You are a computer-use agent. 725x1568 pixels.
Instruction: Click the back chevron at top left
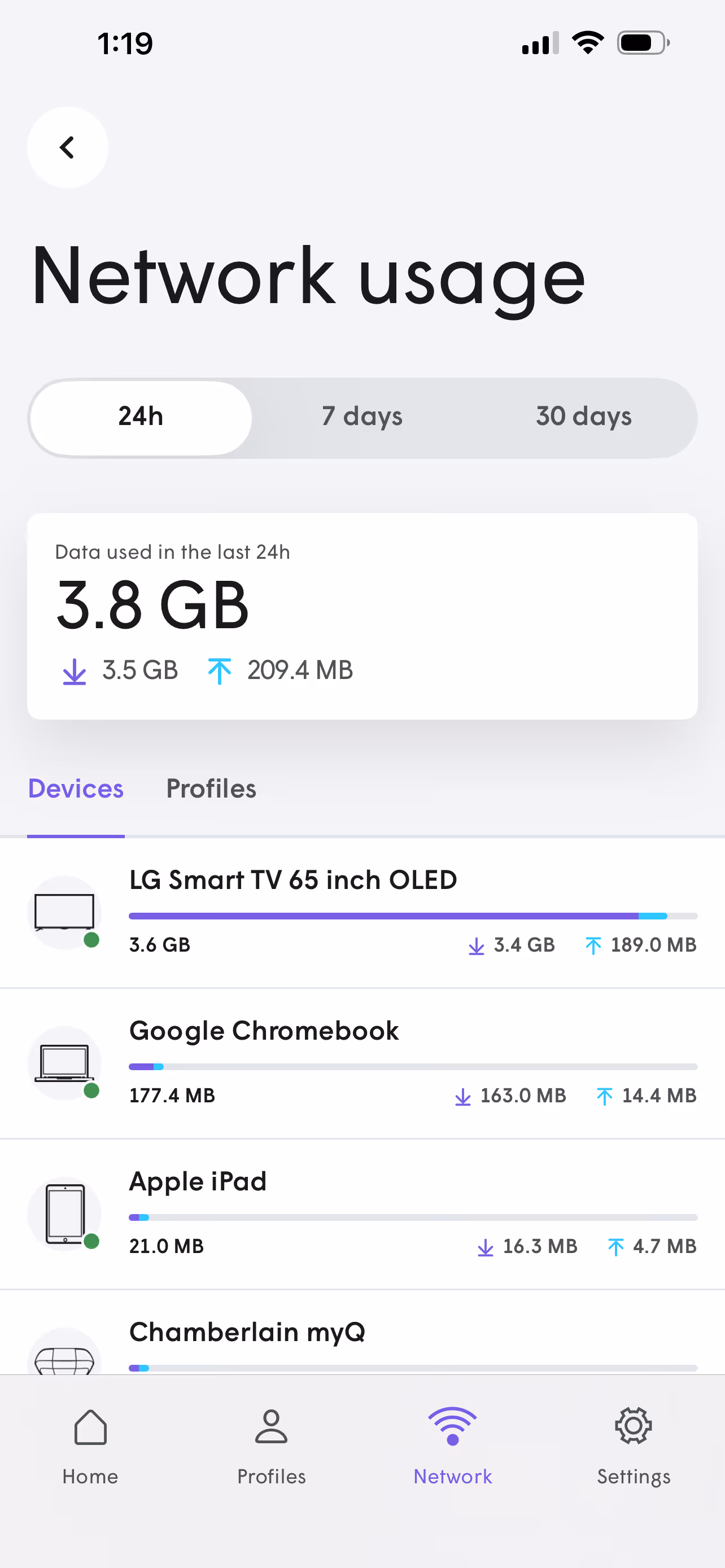tap(67, 147)
